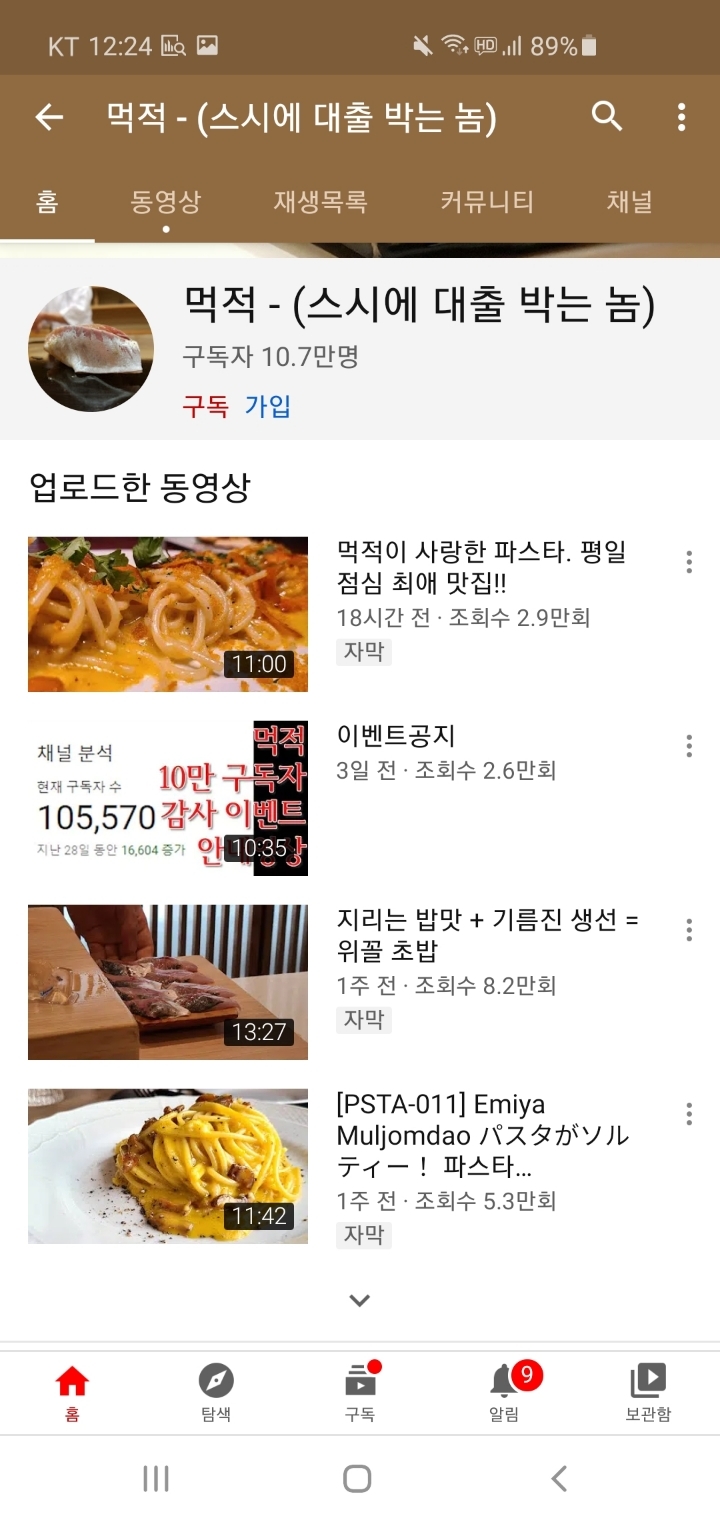Open the channel search icon
The height and width of the screenshot is (1520, 720).
607,117
